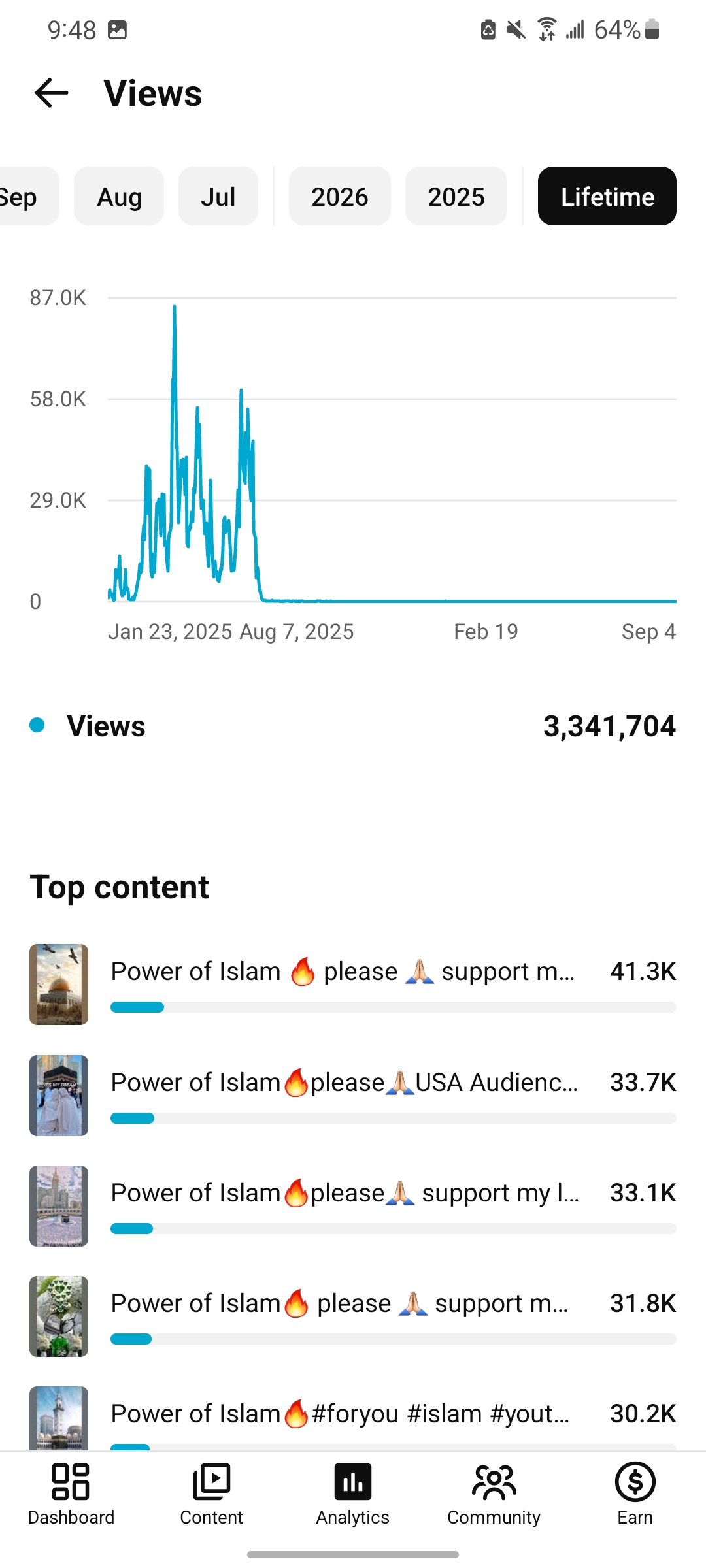Open the video with 33.1K views
The width and height of the screenshot is (706, 1568).
[x=353, y=1206]
